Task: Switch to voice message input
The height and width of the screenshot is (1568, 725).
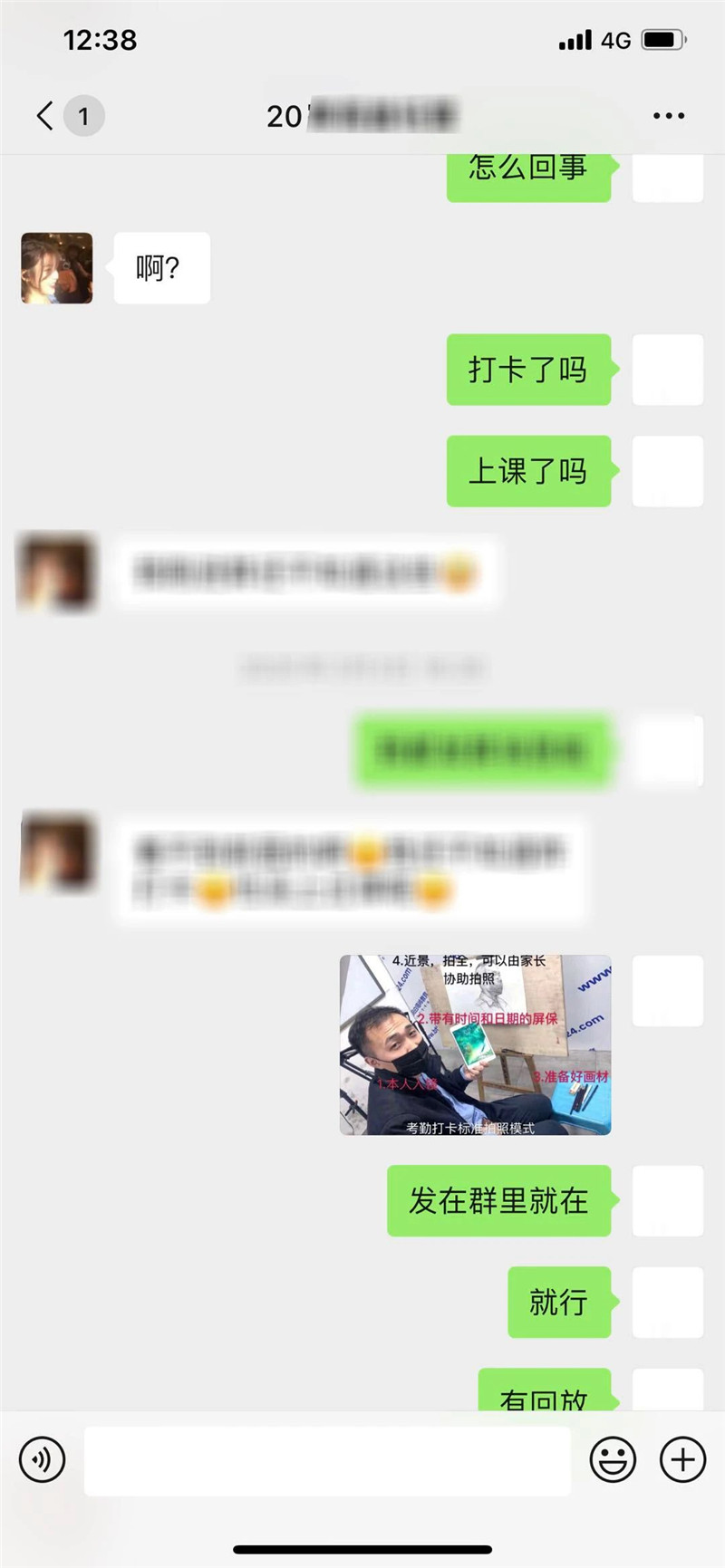Action: tap(42, 1459)
